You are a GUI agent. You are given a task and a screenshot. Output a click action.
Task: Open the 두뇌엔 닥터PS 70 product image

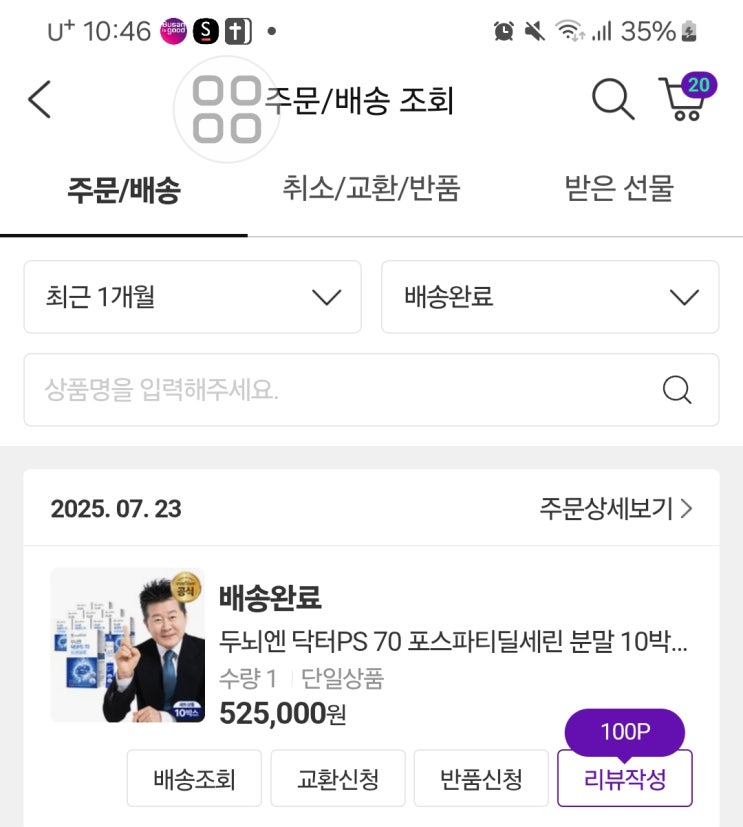127,645
